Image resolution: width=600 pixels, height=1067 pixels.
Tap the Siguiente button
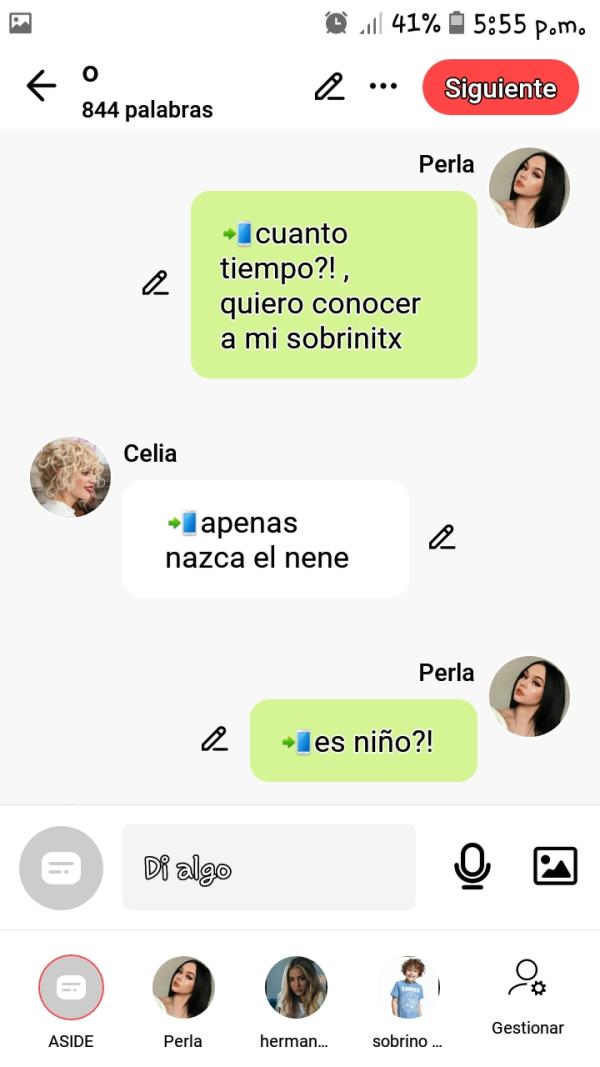(500, 88)
